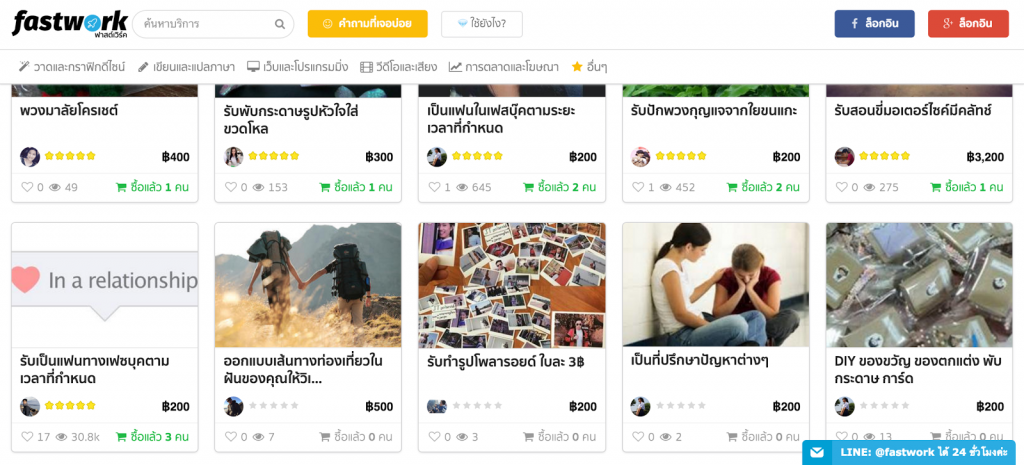The image size is (1024, 465).
Task: Open the เป็นที่ปรึกษาปัญหาต่างๆ card
Action: pos(715,285)
